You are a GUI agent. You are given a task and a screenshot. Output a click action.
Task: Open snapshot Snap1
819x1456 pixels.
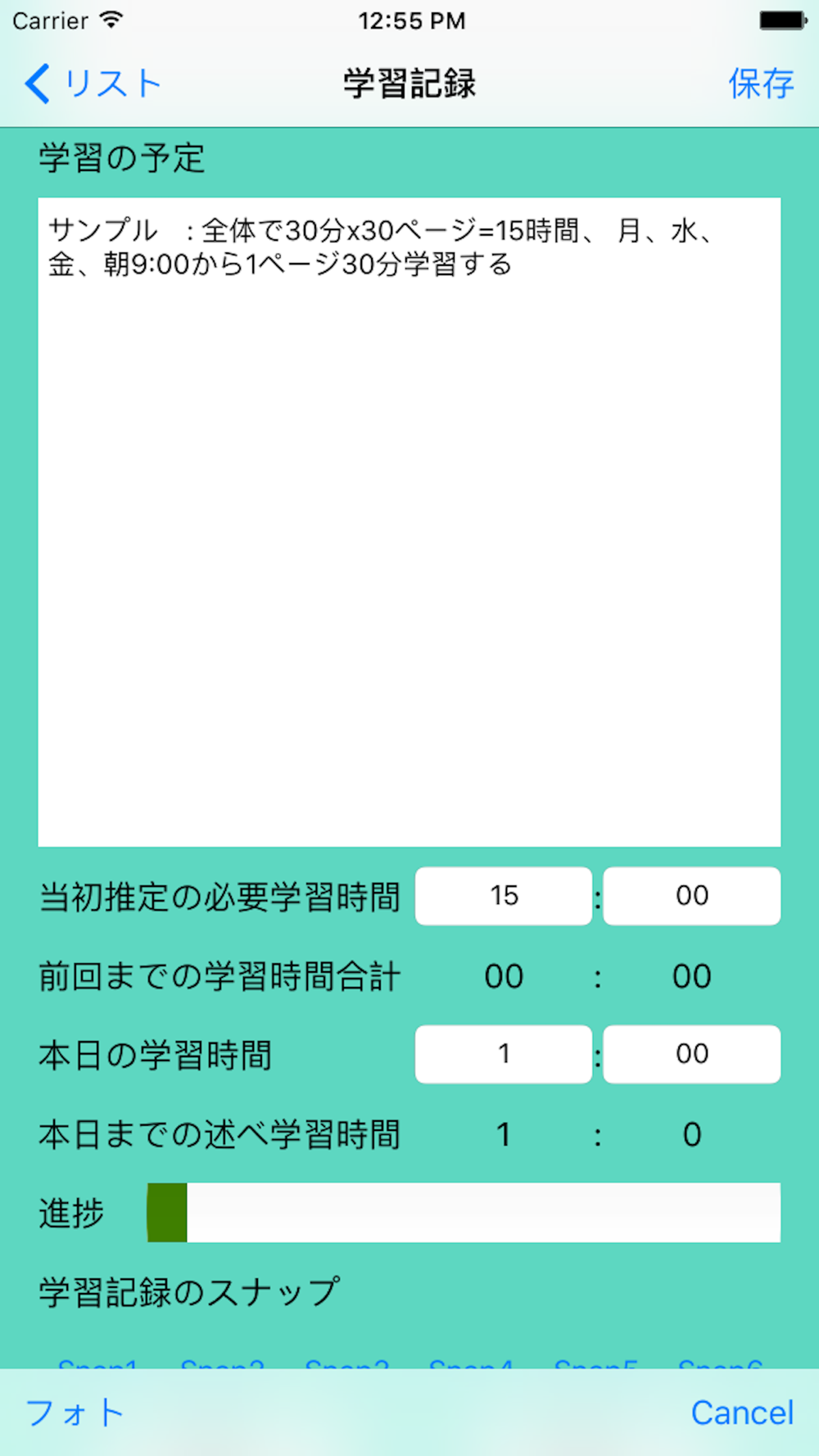click(98, 1363)
